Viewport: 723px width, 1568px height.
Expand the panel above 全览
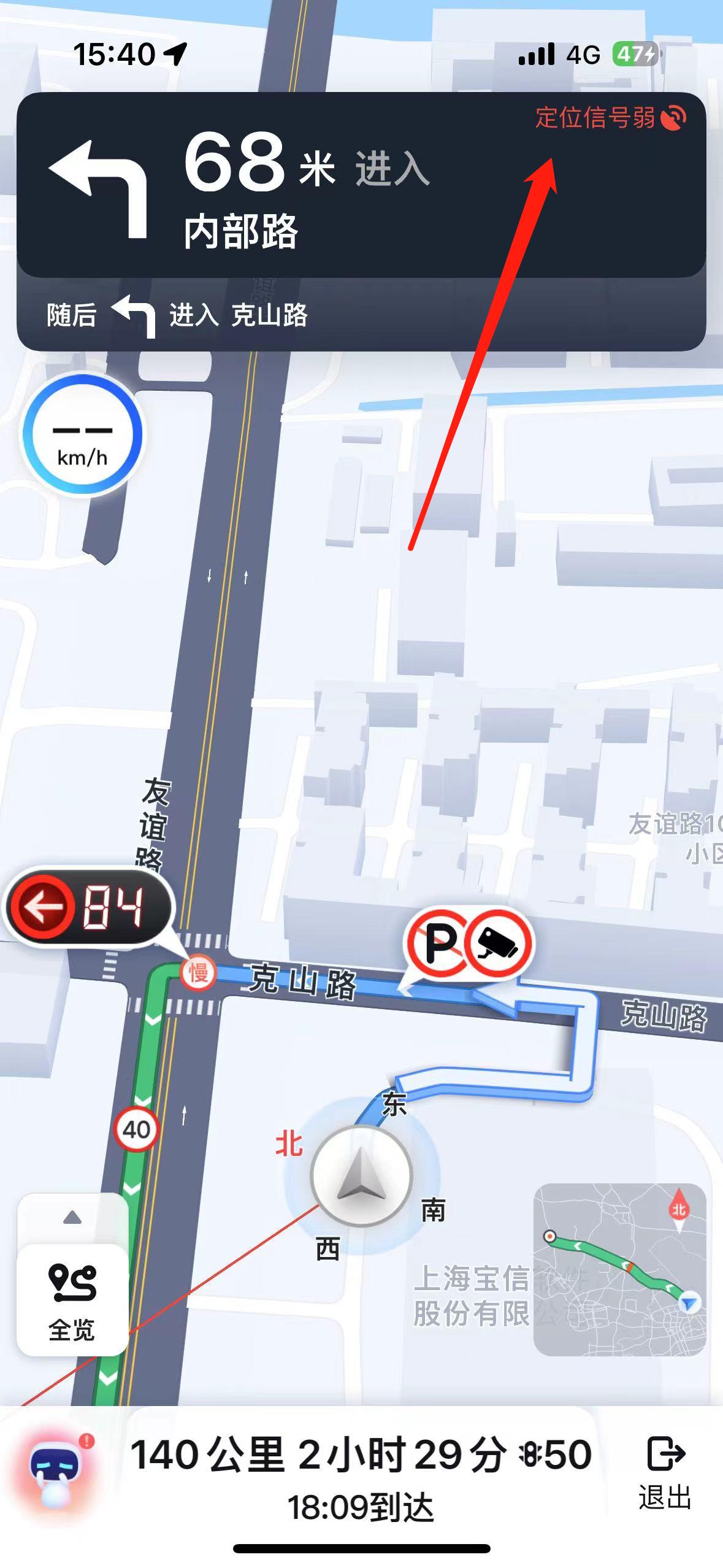pos(72,1218)
